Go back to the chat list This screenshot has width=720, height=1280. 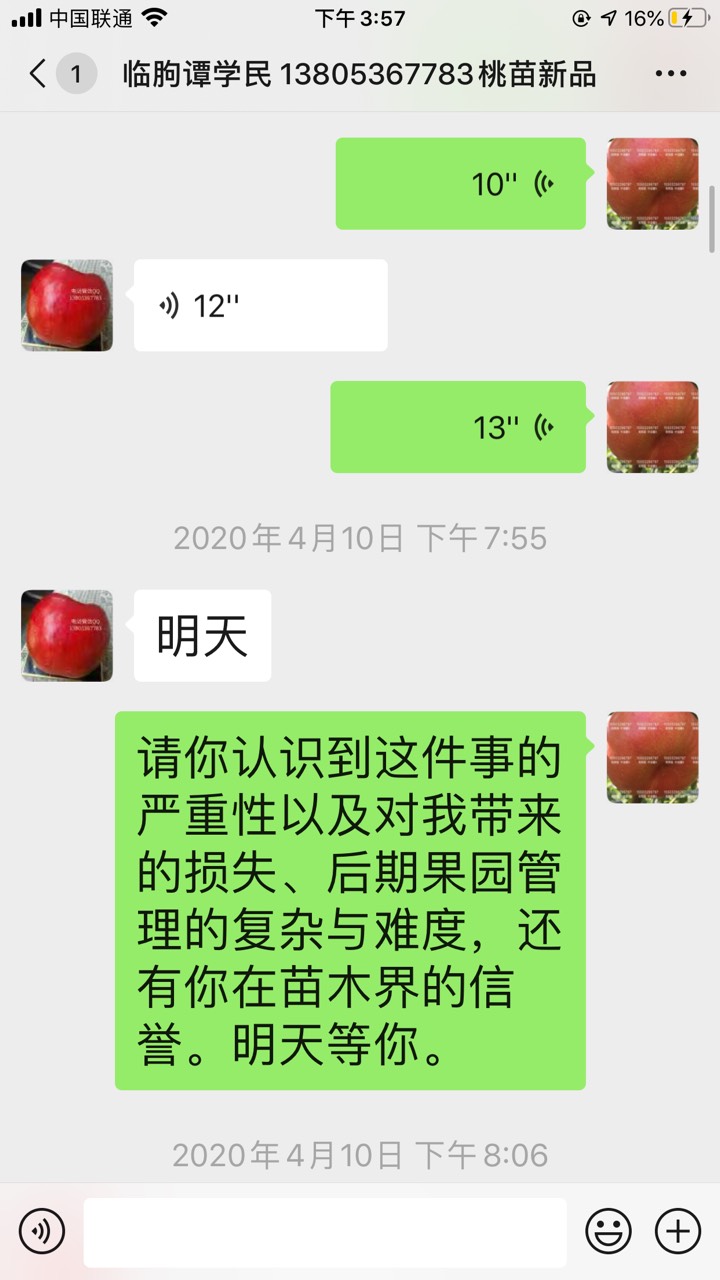point(38,74)
